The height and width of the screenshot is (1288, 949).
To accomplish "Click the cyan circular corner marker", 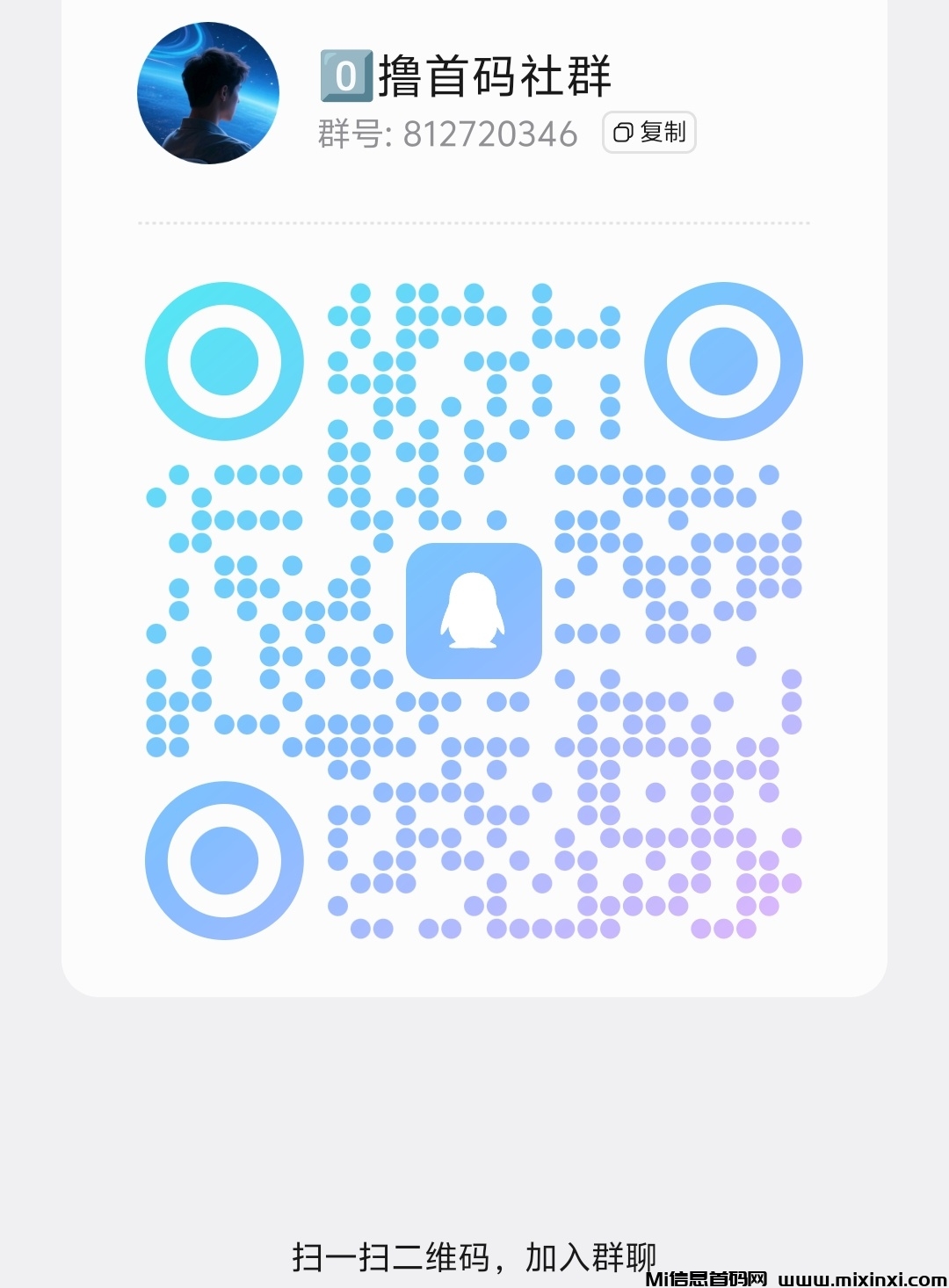I will [x=224, y=360].
